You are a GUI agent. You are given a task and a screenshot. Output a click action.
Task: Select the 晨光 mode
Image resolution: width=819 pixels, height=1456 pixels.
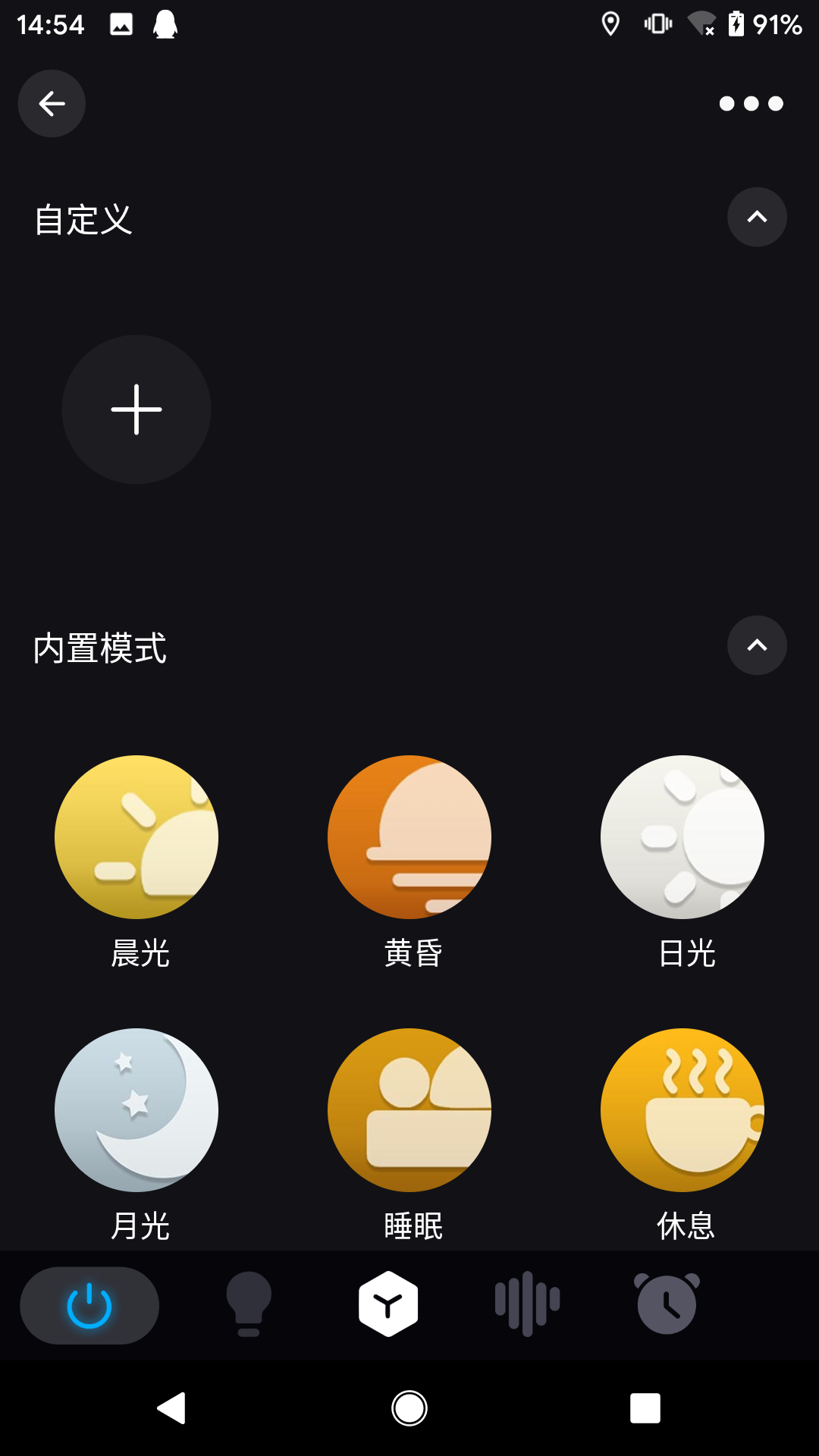click(136, 837)
